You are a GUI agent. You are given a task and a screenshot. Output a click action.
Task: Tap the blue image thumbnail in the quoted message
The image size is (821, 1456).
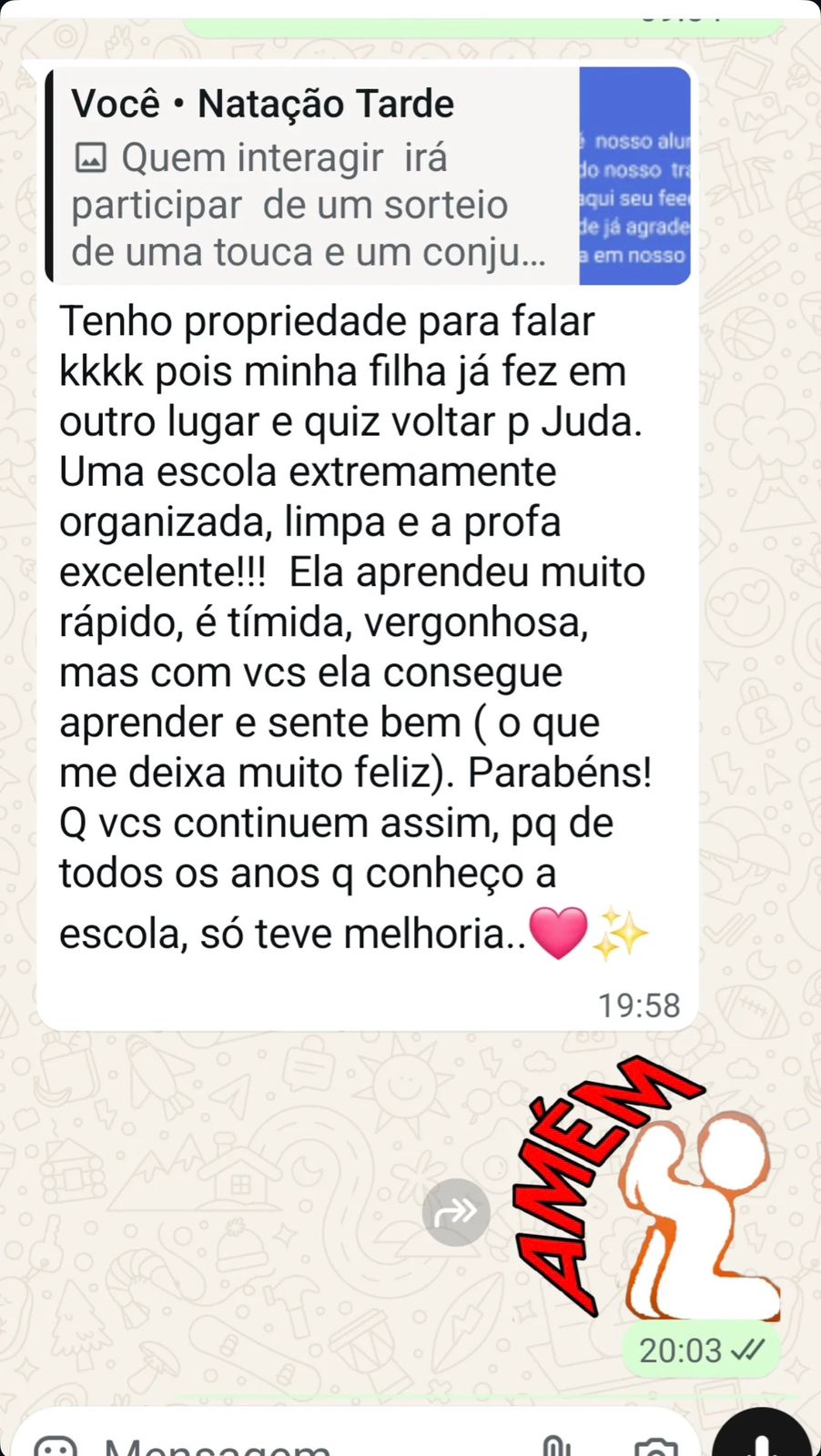click(x=634, y=175)
